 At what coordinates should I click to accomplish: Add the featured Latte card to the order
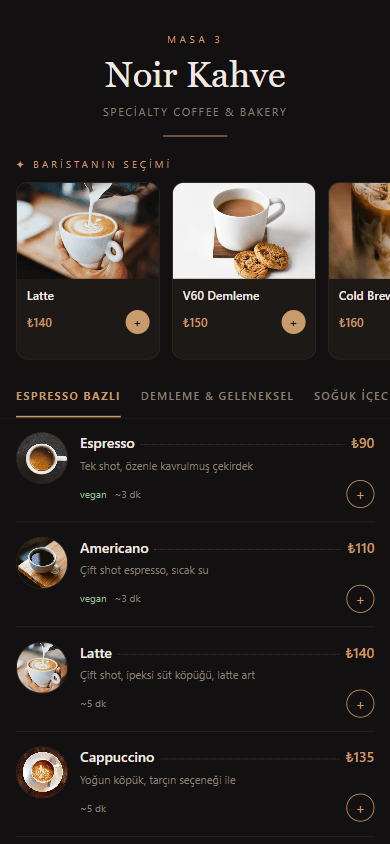point(137,322)
